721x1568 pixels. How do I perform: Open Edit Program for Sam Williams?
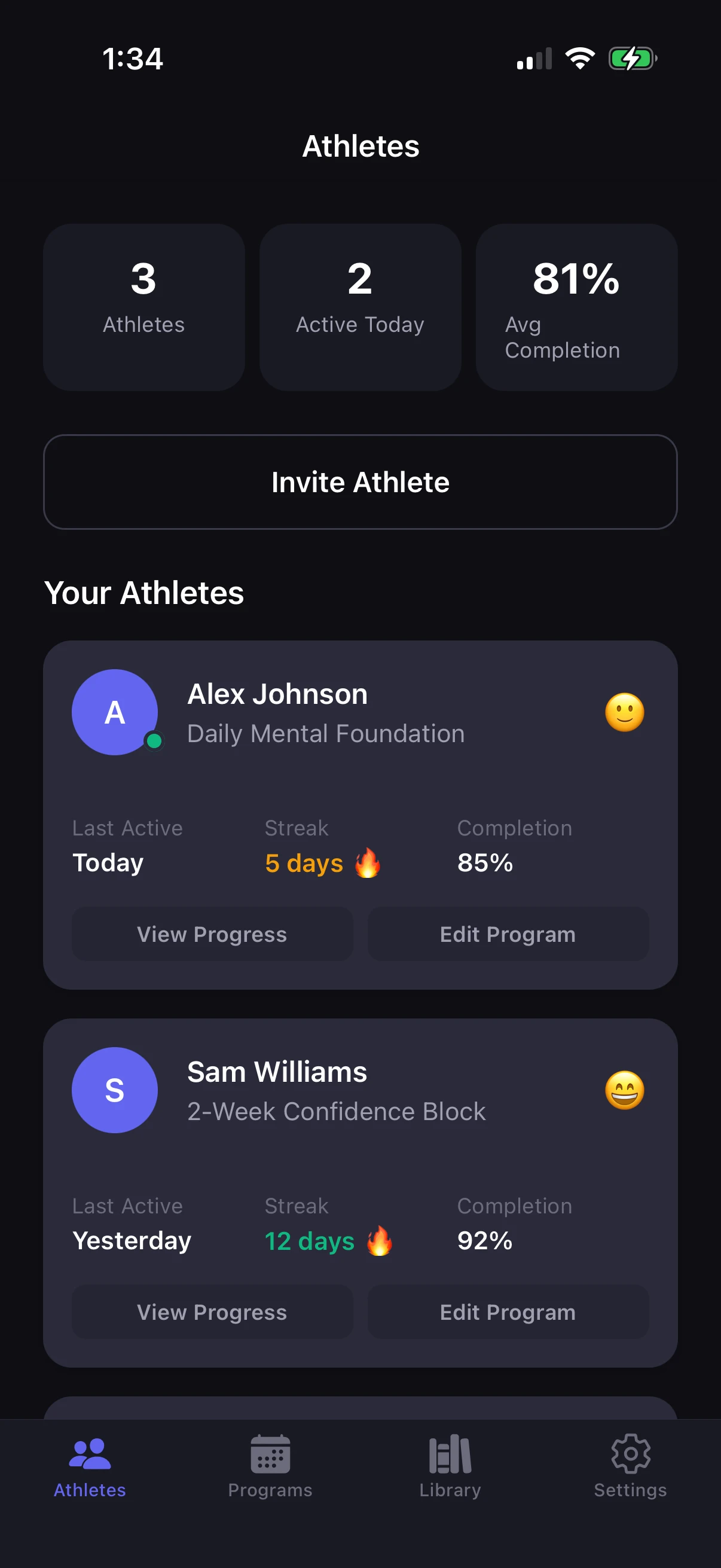click(507, 1312)
